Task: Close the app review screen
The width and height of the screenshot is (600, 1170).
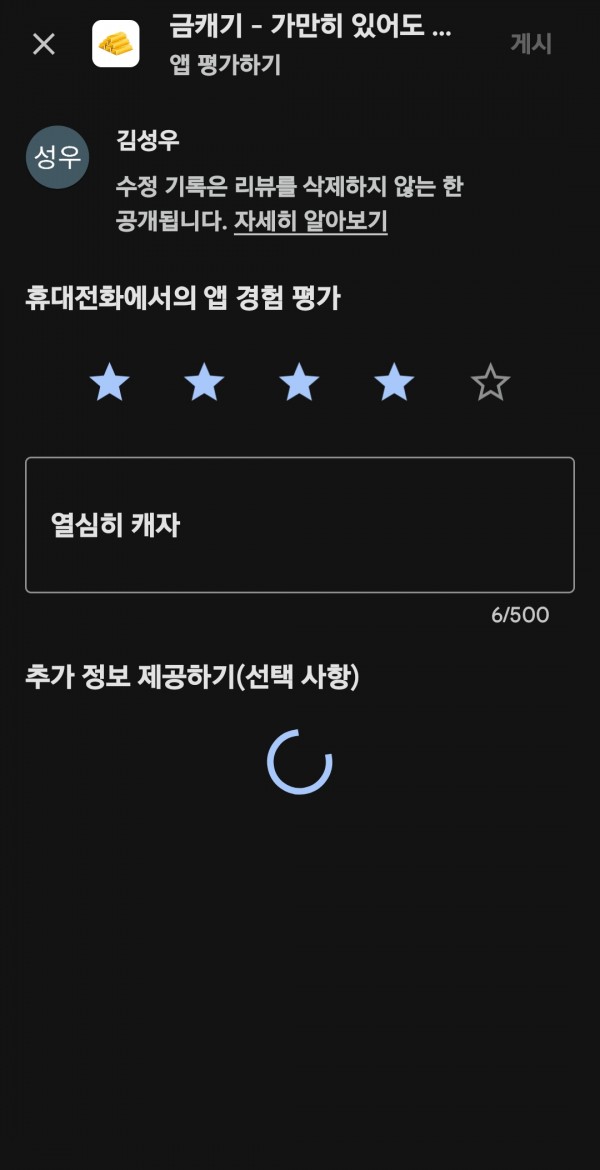Action: pos(44,45)
